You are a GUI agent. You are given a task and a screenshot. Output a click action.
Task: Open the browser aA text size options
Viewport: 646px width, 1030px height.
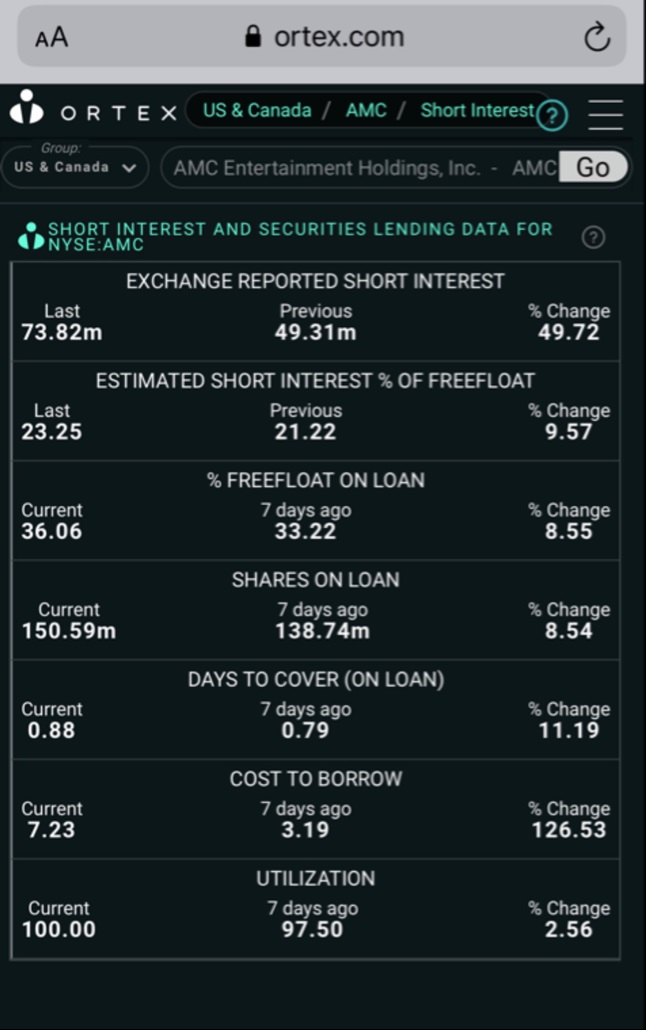pyautogui.click(x=51, y=38)
